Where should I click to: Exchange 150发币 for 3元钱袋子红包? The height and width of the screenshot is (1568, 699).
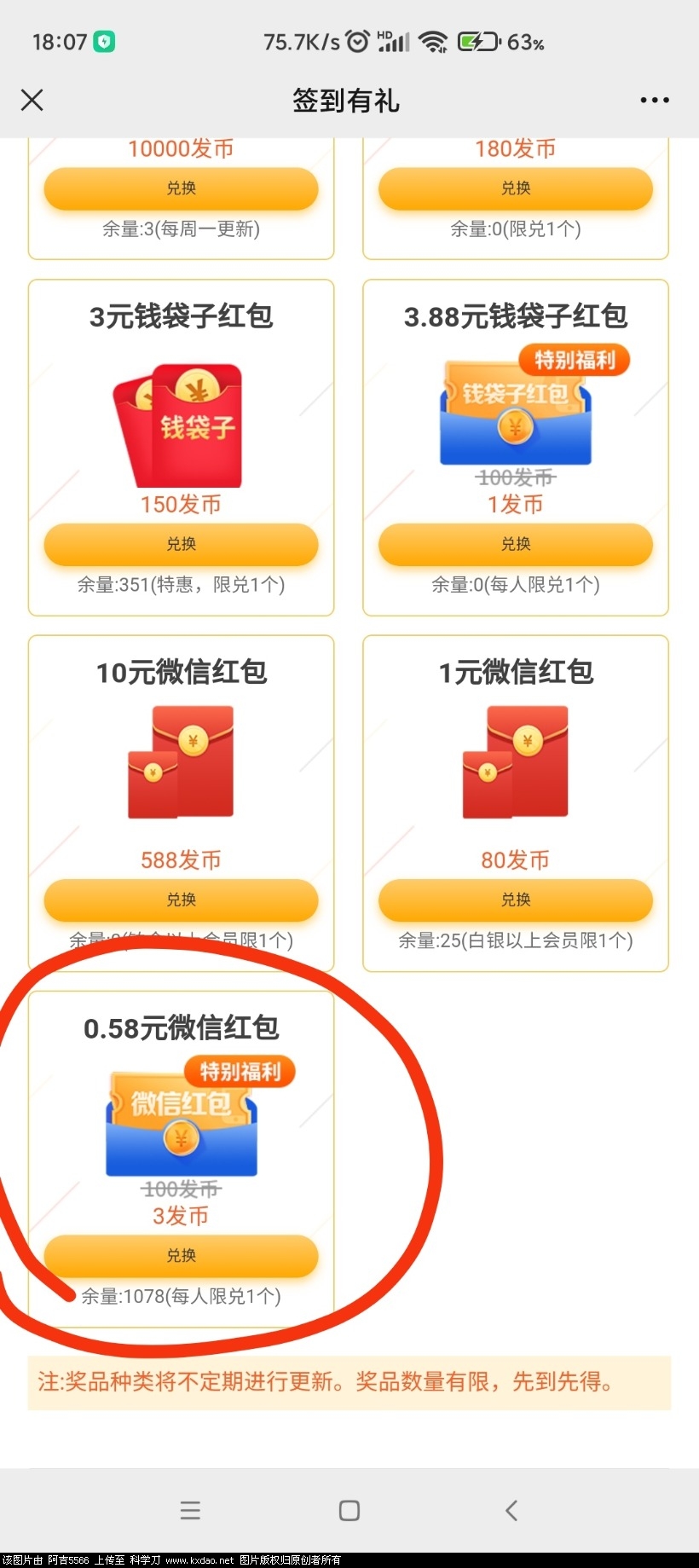tap(181, 544)
